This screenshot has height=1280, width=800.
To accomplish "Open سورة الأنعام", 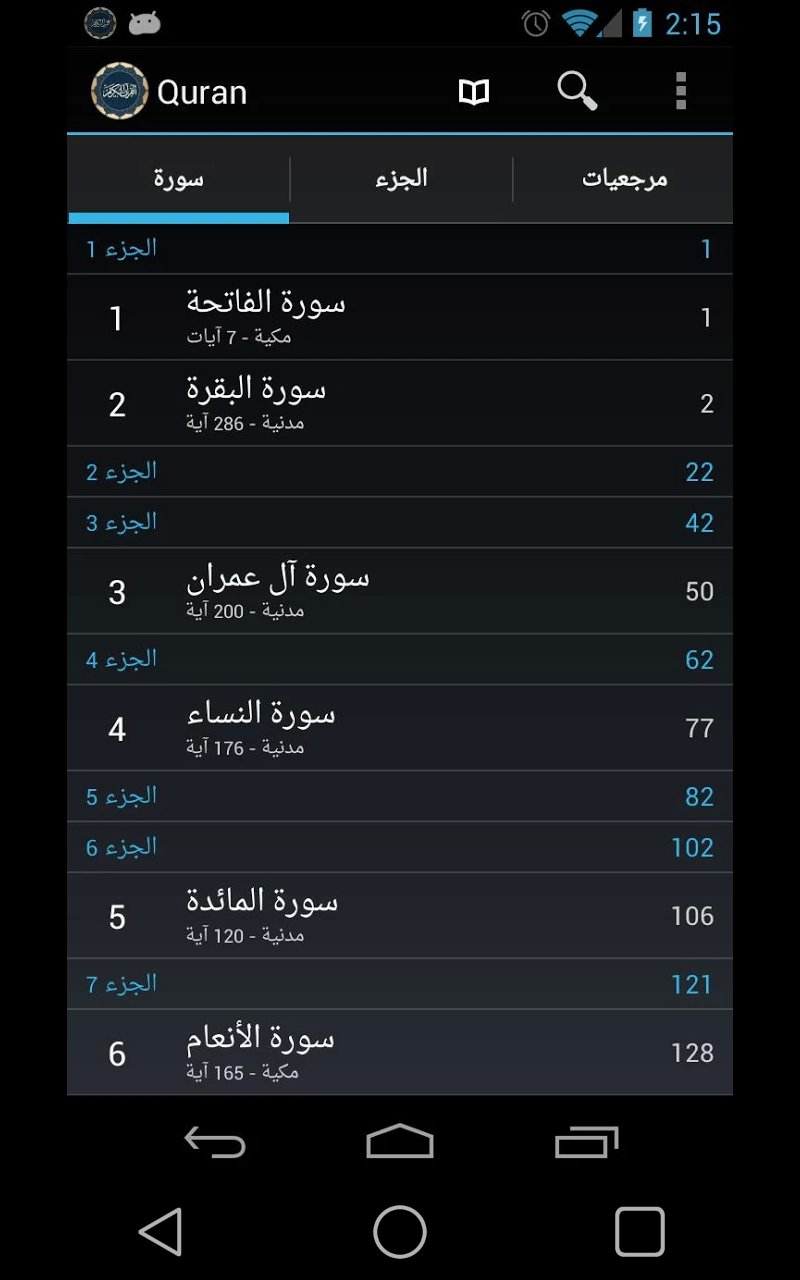I will (x=400, y=1053).
